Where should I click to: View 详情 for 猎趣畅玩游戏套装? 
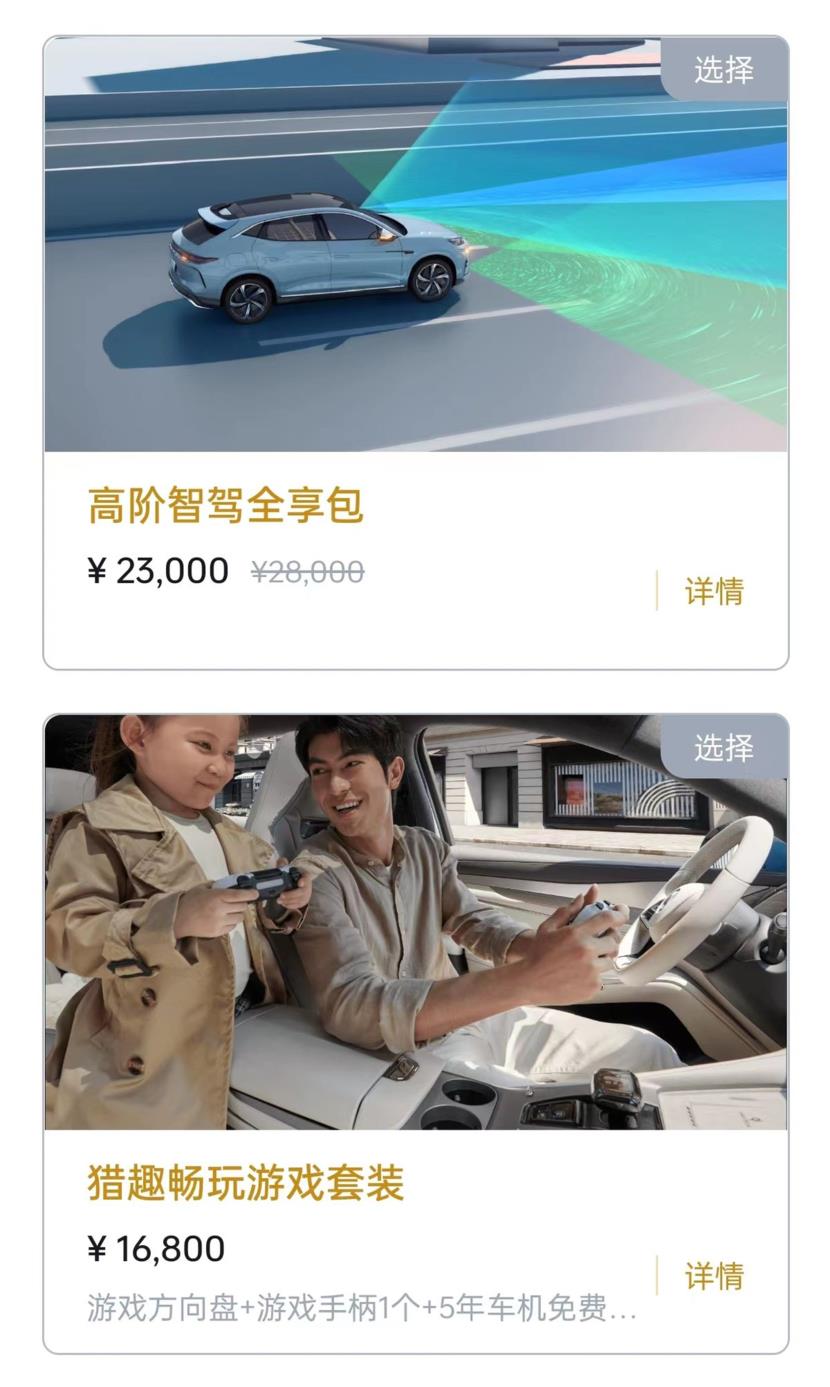tap(714, 1276)
